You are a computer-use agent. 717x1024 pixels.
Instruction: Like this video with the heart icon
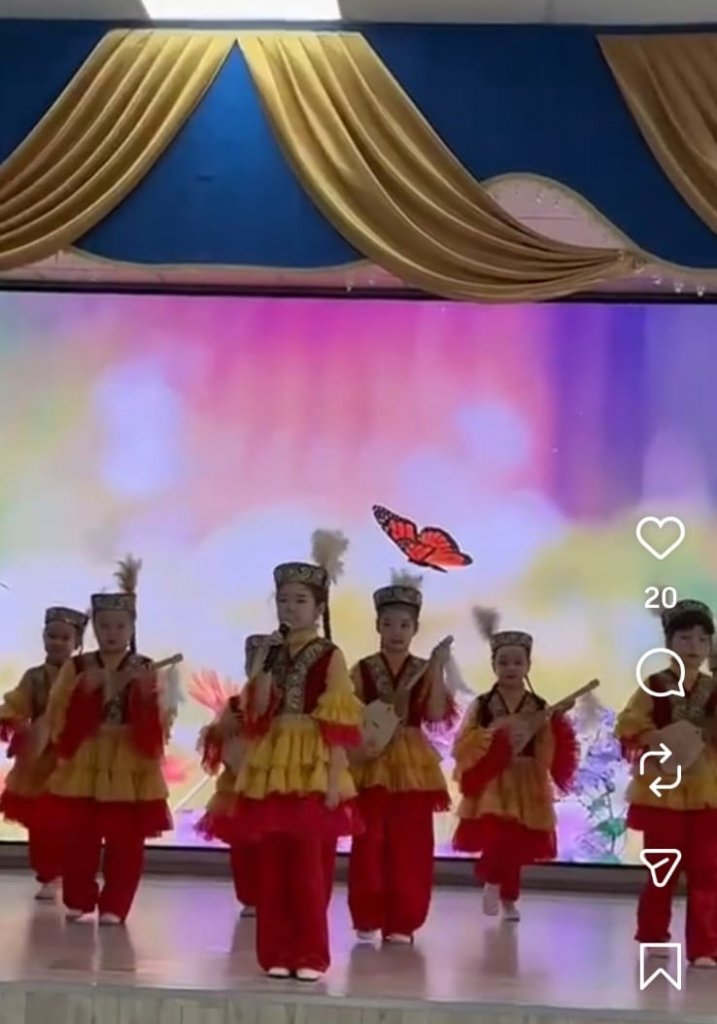click(660, 538)
